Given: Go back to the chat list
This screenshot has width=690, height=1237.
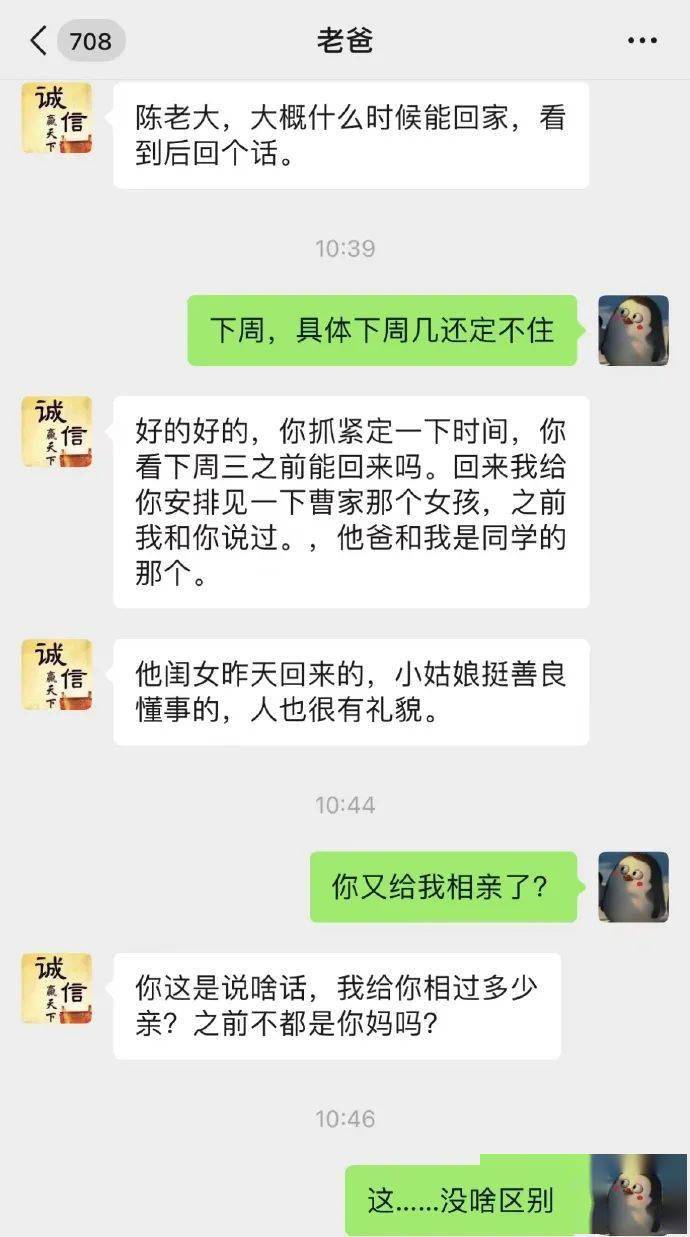Looking at the screenshot, I should 40,41.
